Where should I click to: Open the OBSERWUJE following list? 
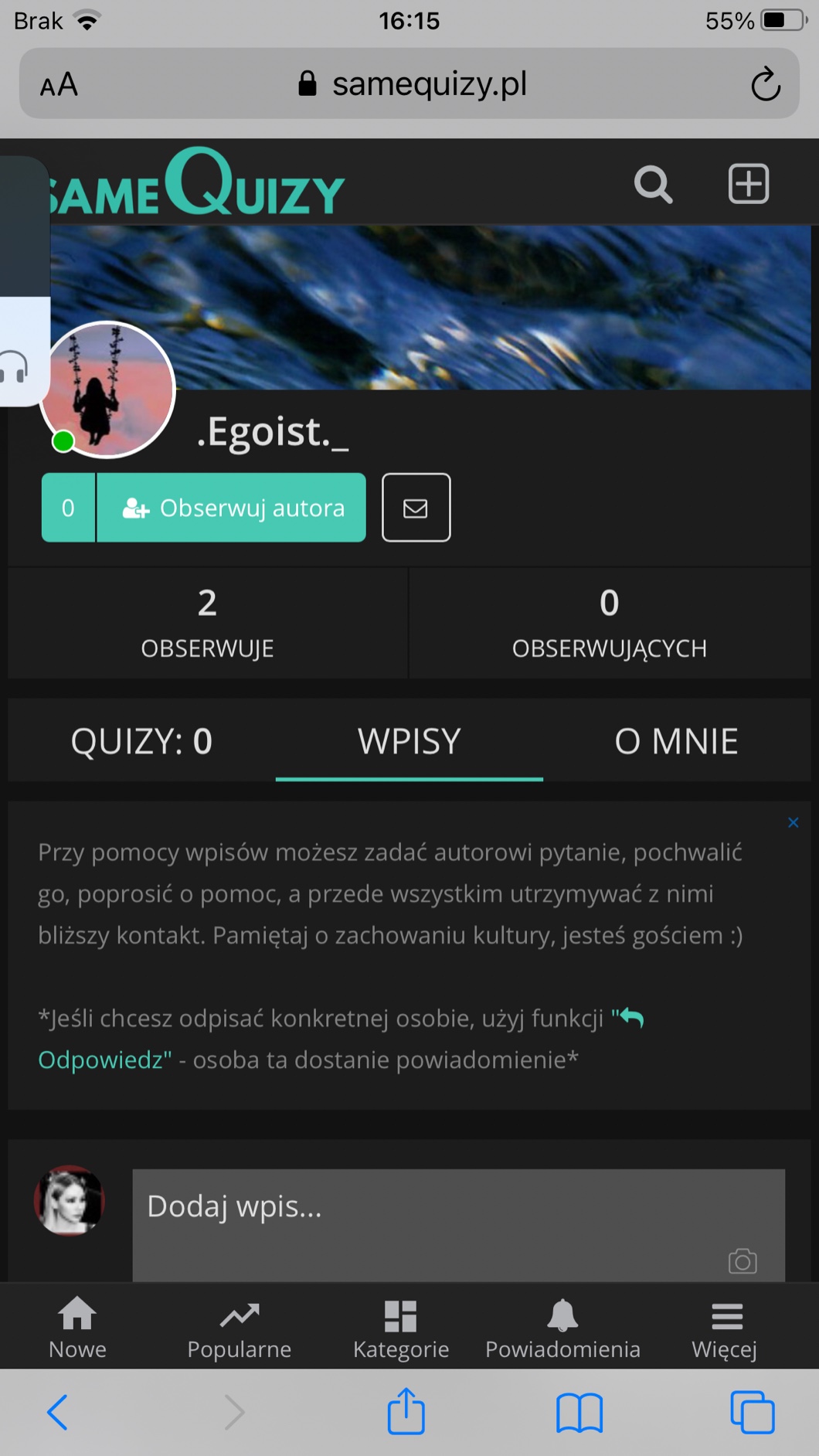tap(207, 623)
